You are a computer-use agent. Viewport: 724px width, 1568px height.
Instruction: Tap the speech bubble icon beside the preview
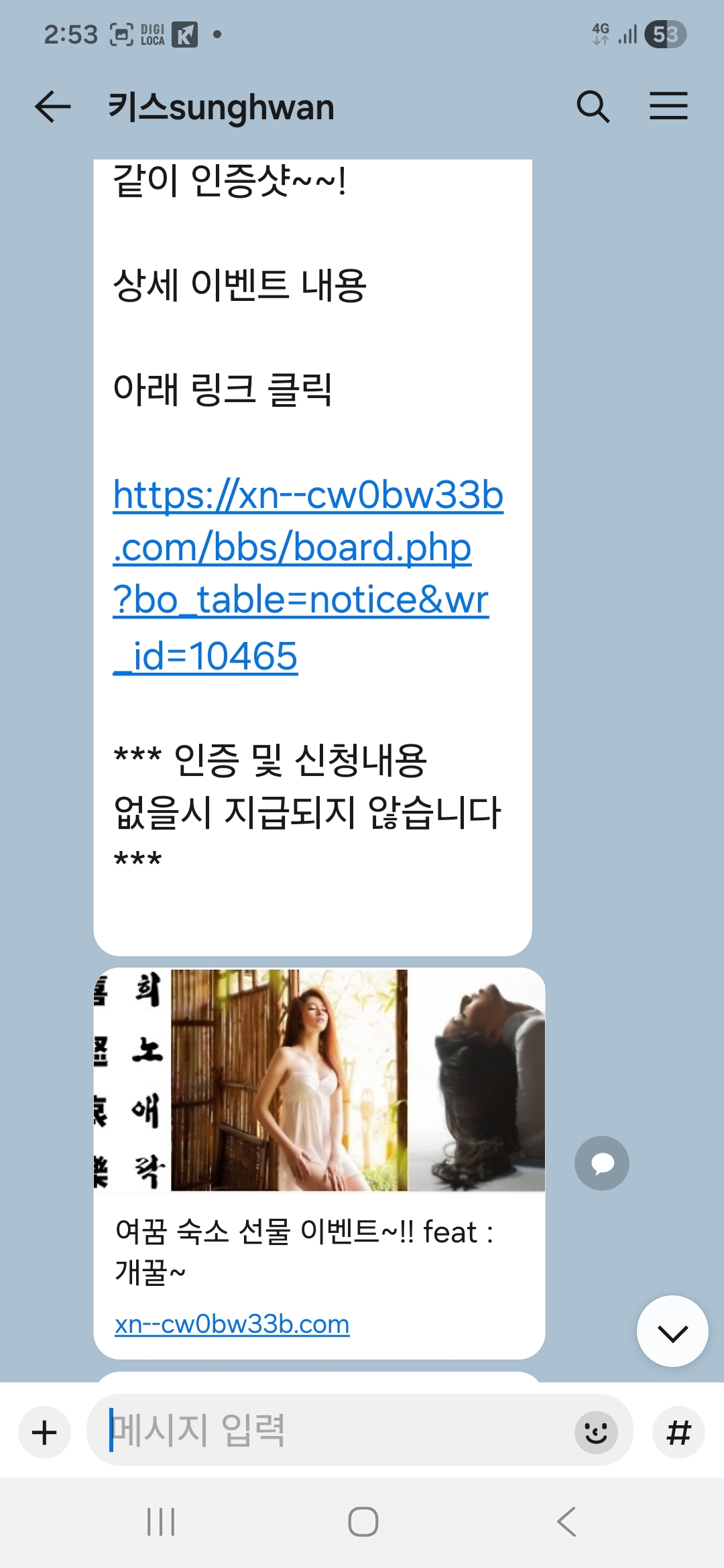pyautogui.click(x=601, y=1163)
